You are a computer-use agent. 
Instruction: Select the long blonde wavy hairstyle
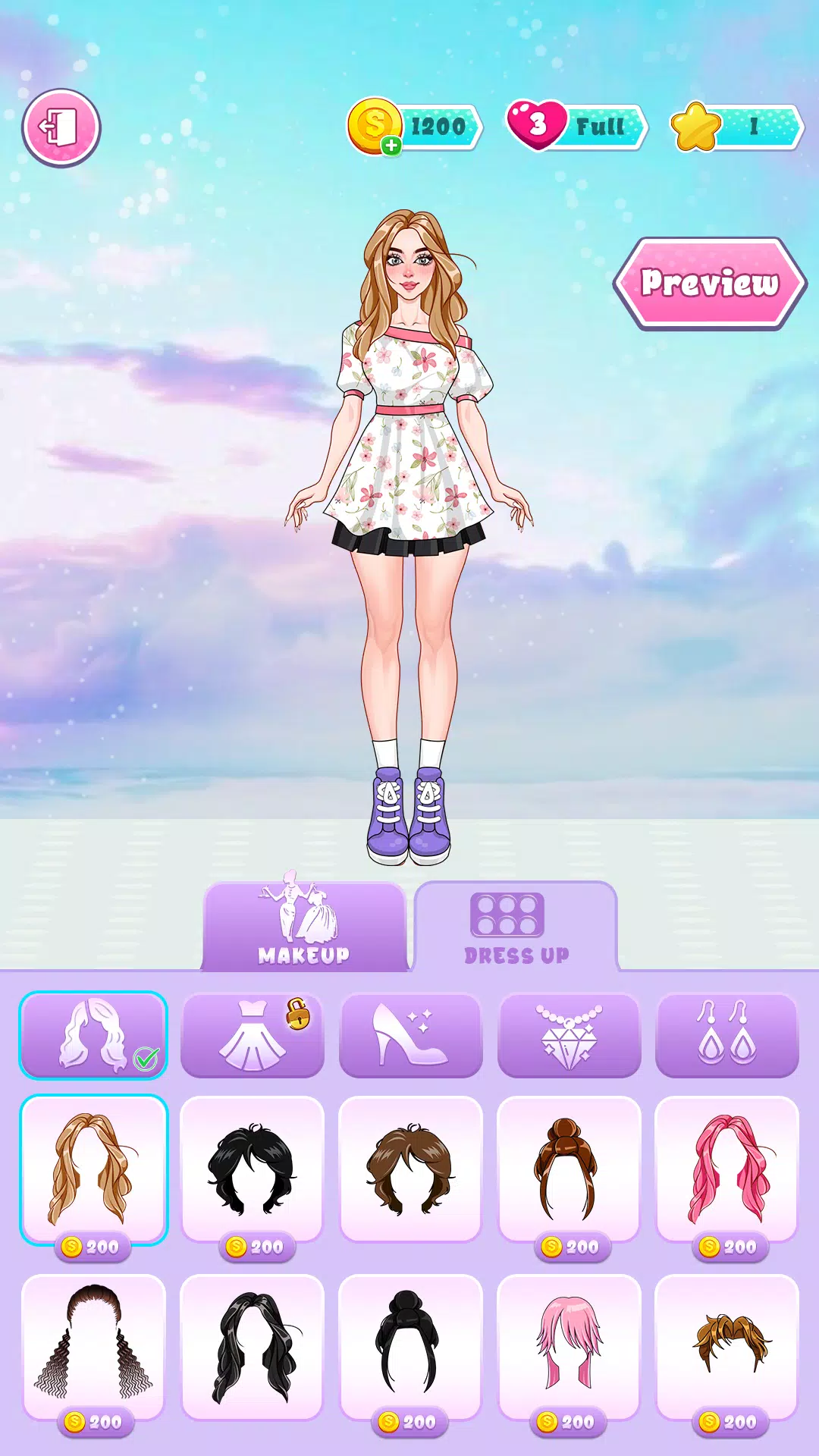(93, 1168)
